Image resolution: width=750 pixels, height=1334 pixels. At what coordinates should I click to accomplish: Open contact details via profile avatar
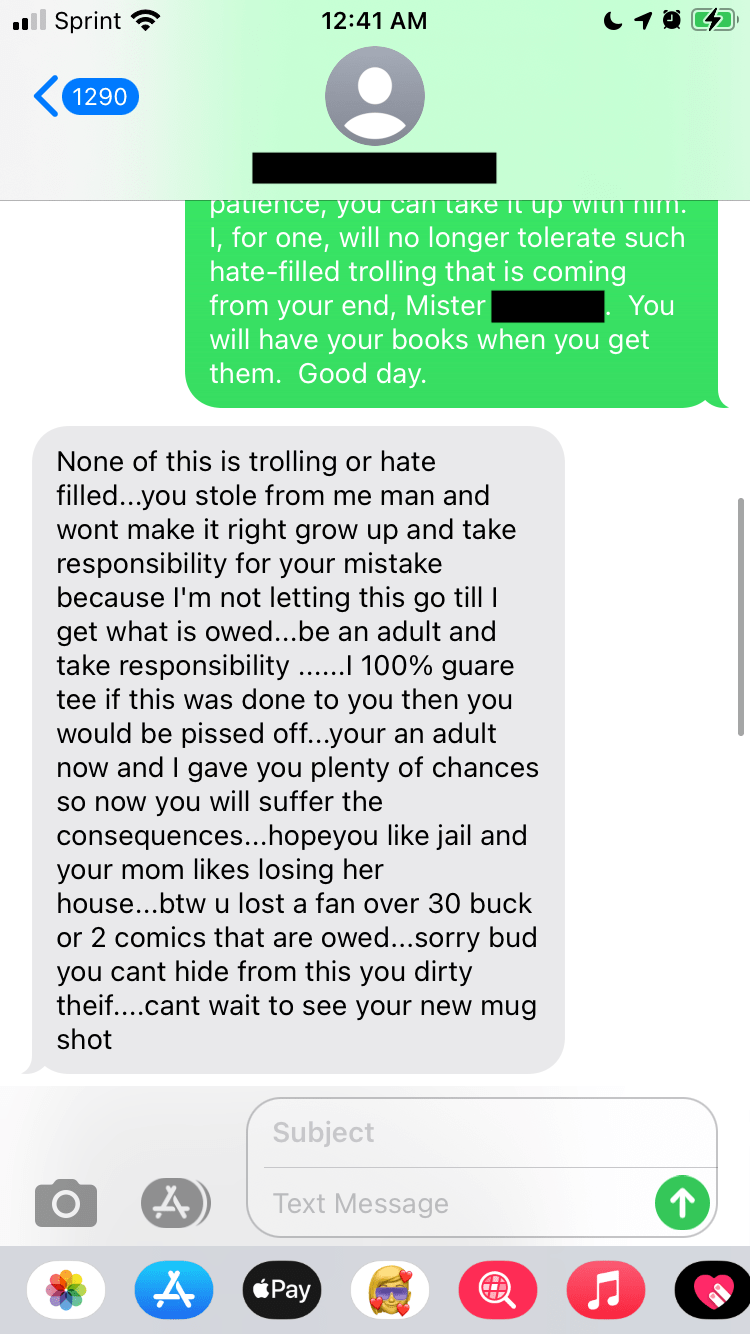click(375, 97)
